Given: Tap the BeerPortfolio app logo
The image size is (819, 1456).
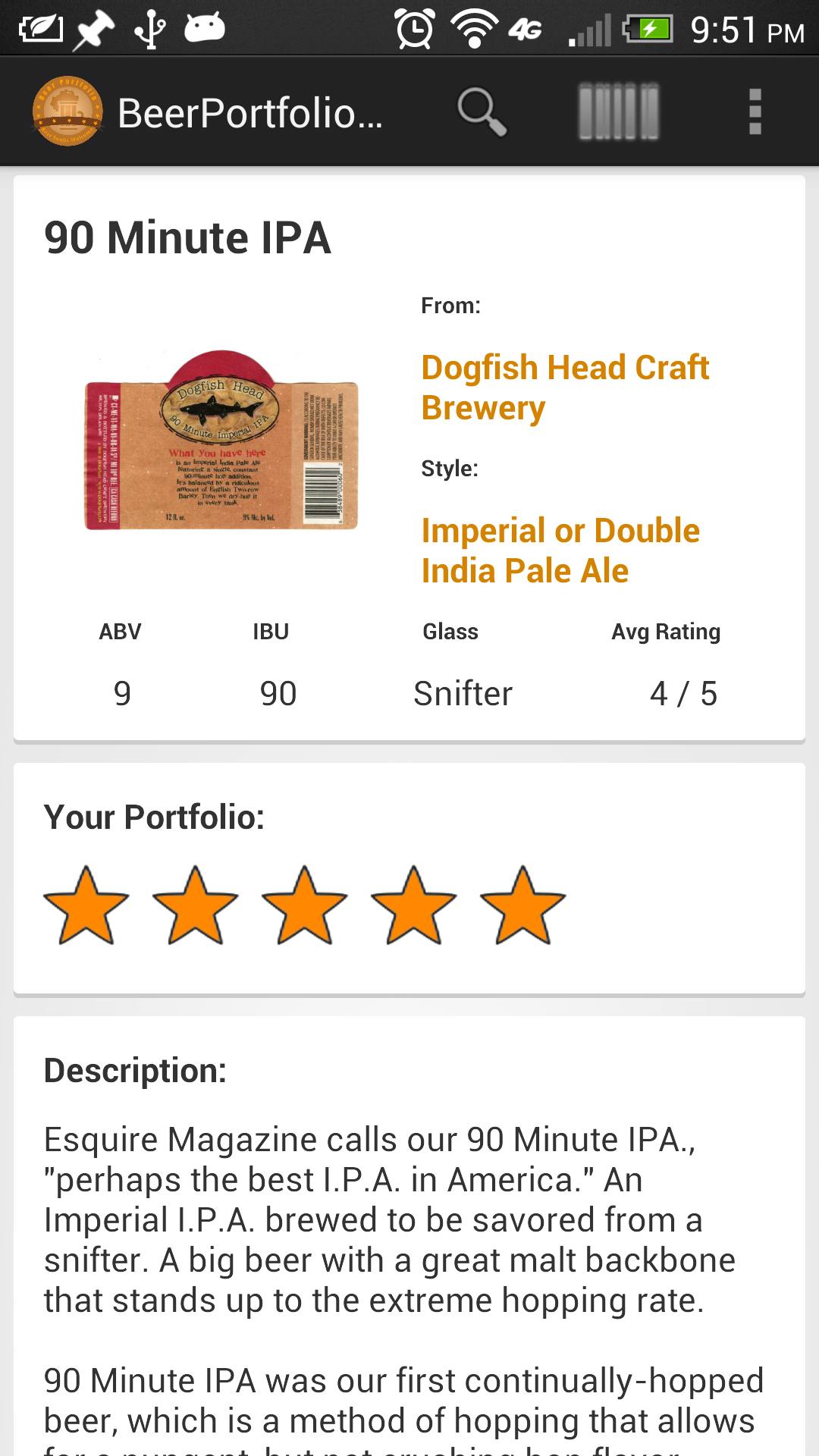Looking at the screenshot, I should 68,112.
